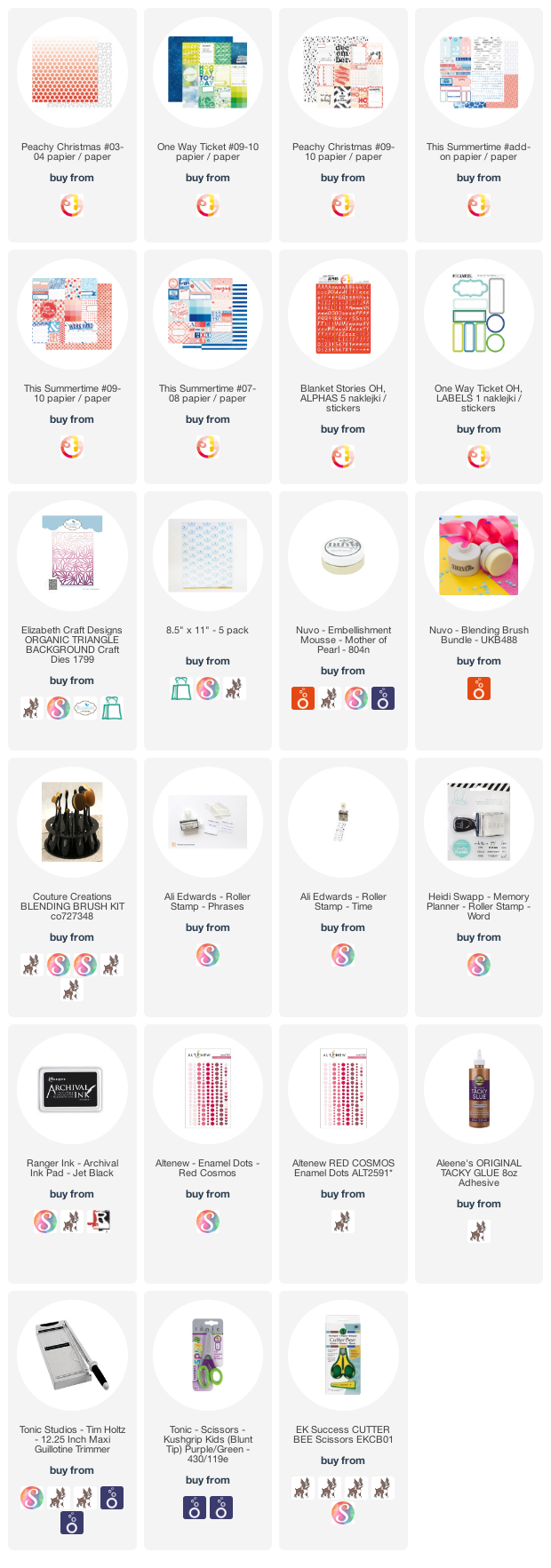The height and width of the screenshot is (1568, 551).
Task: Open the Tonic Kushgrip Kids Scissors product image
Action: [x=207, y=1356]
